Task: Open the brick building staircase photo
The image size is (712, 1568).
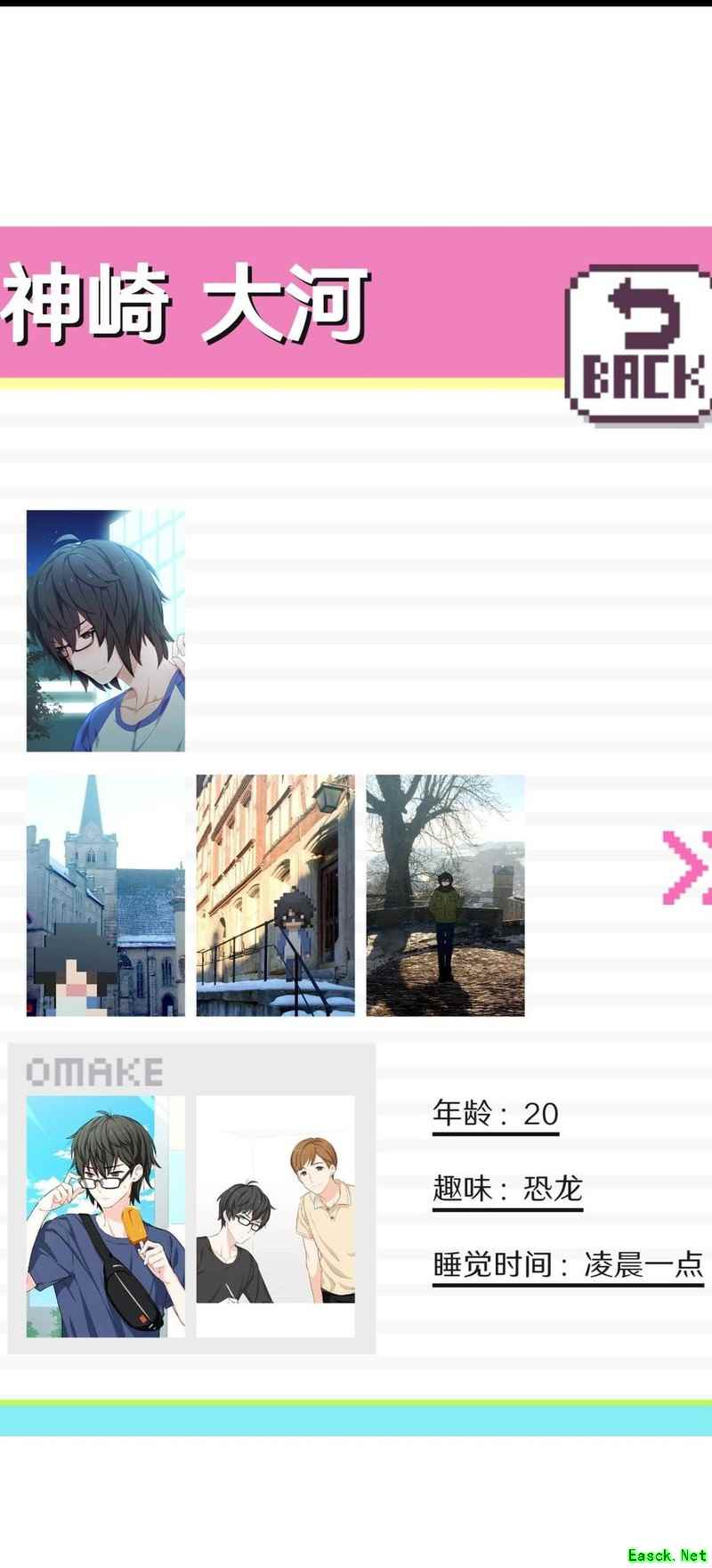Action: 275,895
